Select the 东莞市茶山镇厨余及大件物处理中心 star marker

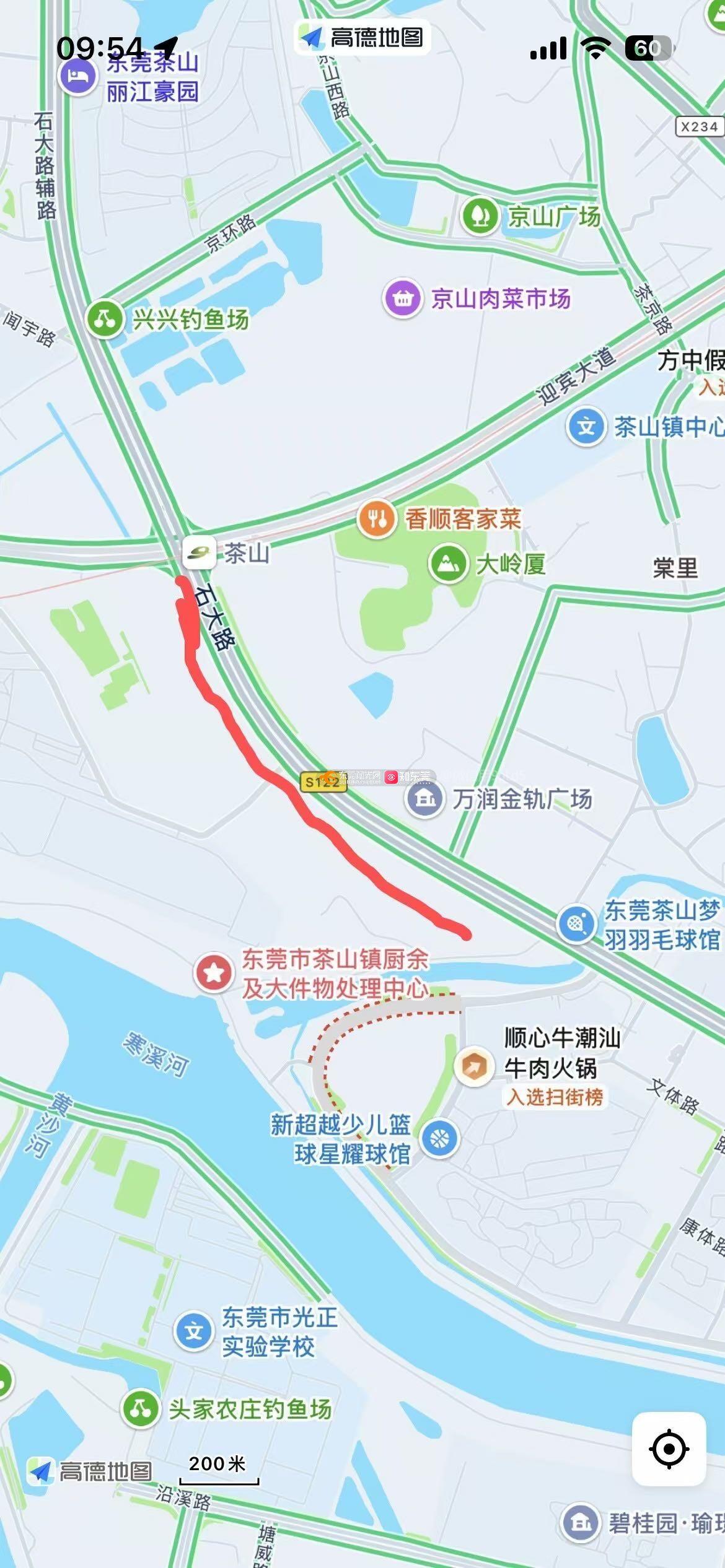point(214,973)
